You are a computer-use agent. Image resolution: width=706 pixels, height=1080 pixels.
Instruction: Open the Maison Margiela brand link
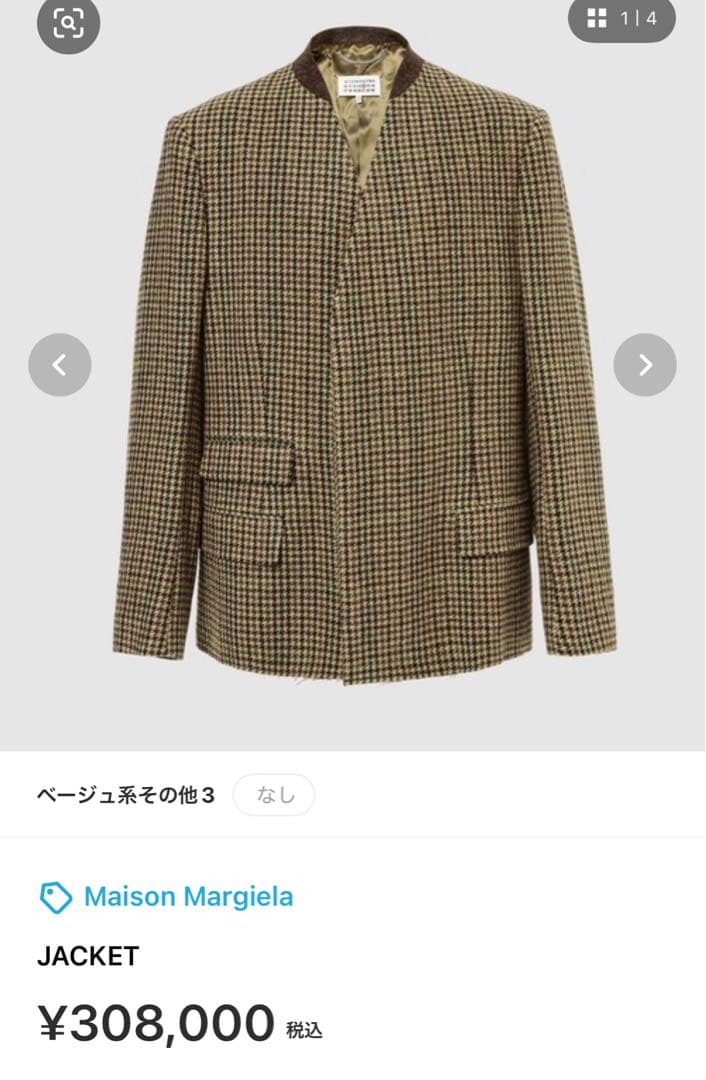(x=188, y=897)
